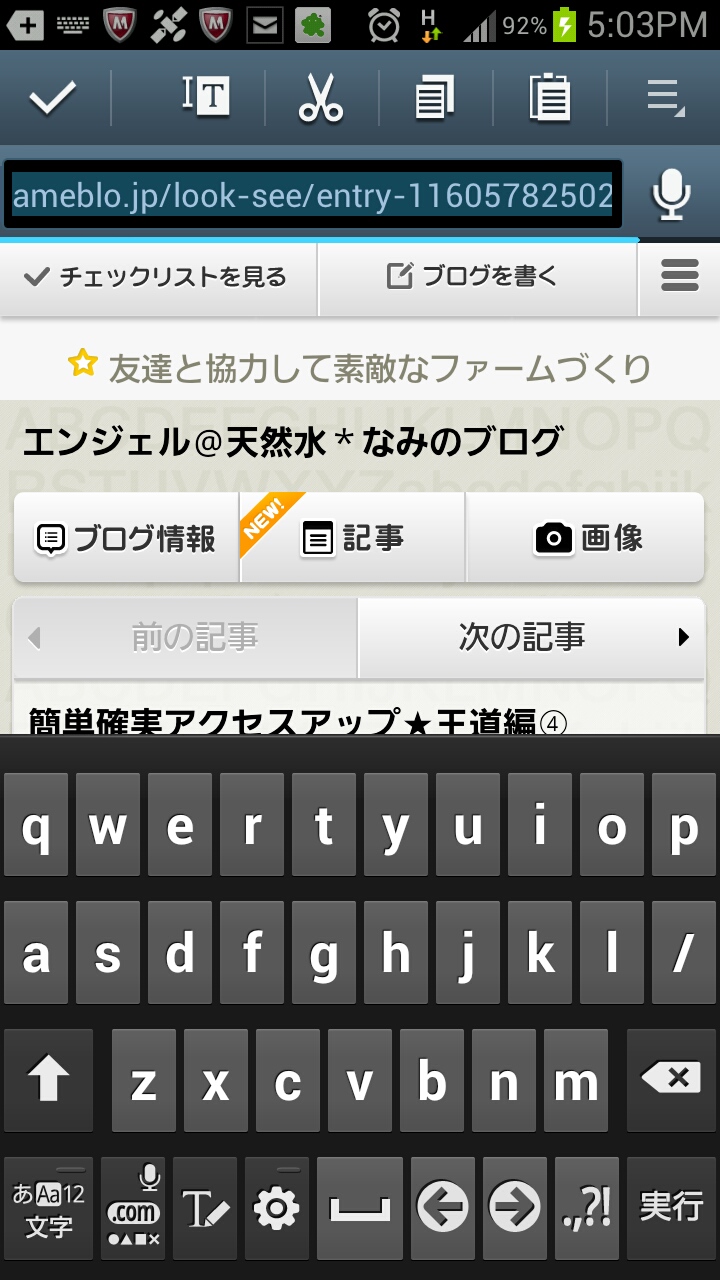Copy the selected URL
Viewport: 720px width, 1280px height.
click(434, 98)
